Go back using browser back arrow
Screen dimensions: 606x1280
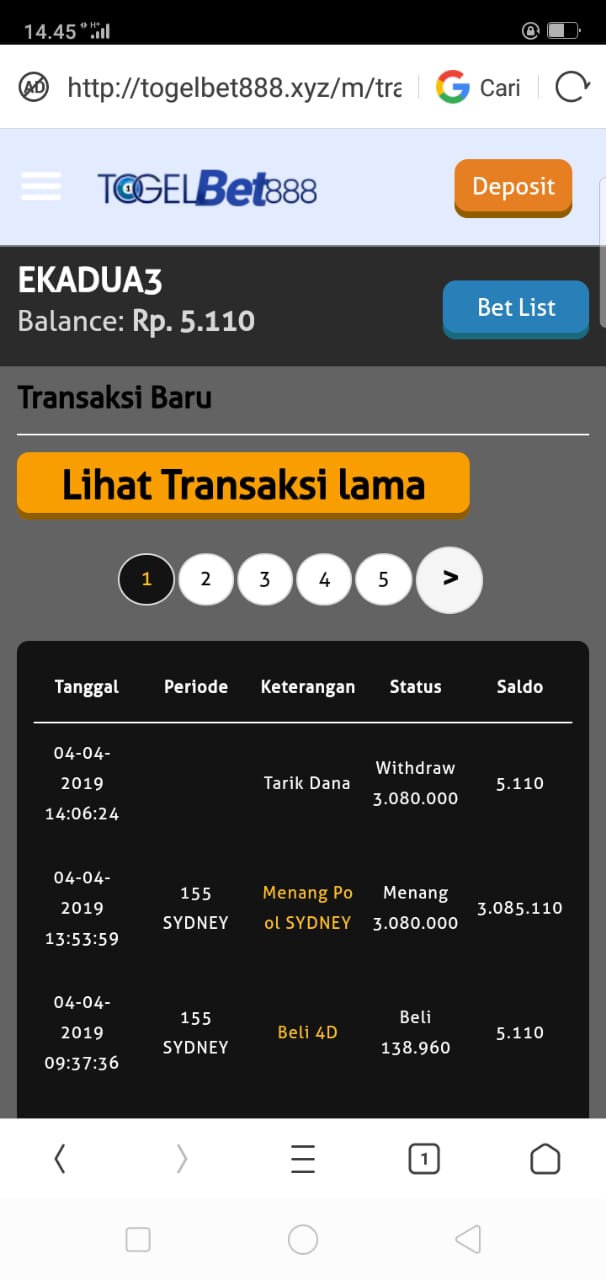(x=60, y=1158)
